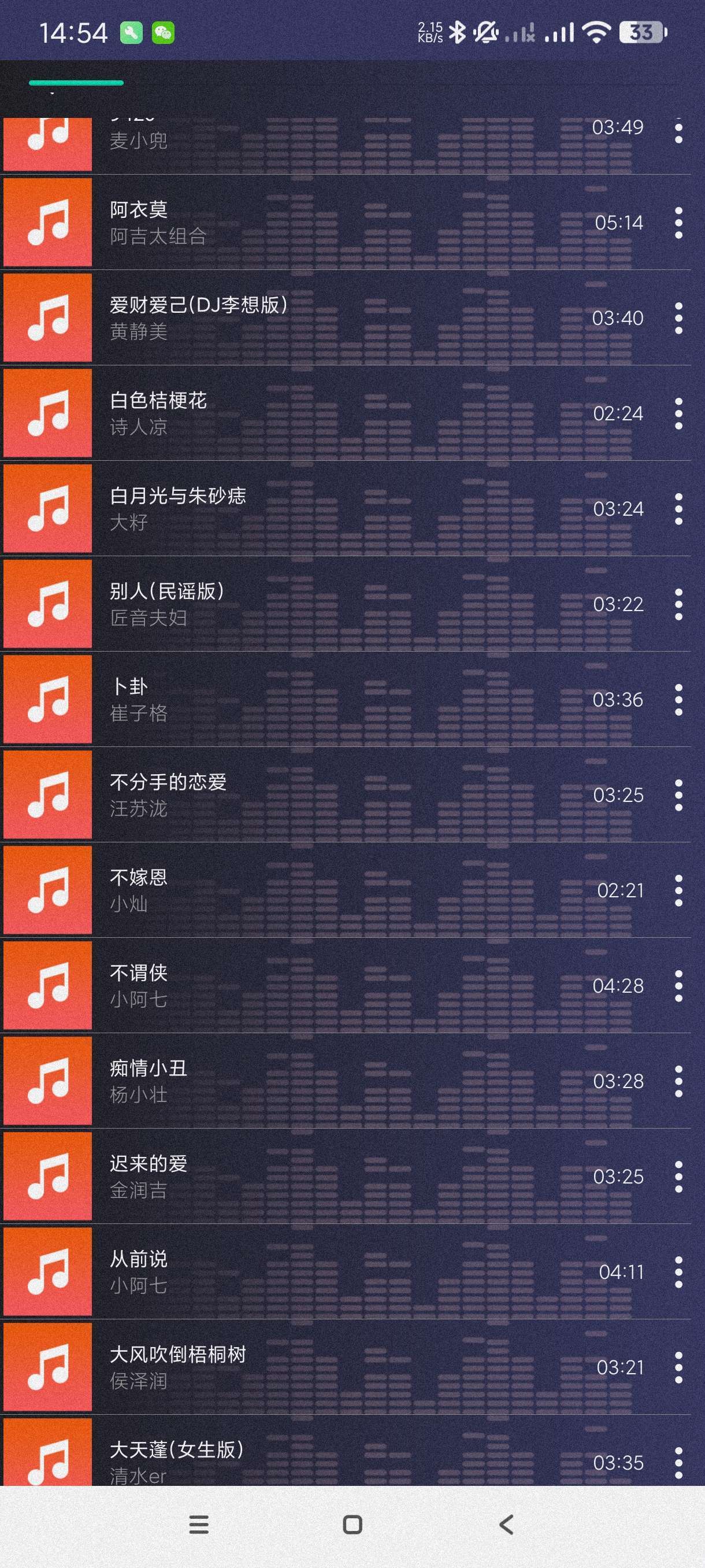Open more options for 阿衣莫
The height and width of the screenshot is (1568, 705).
pos(678,223)
